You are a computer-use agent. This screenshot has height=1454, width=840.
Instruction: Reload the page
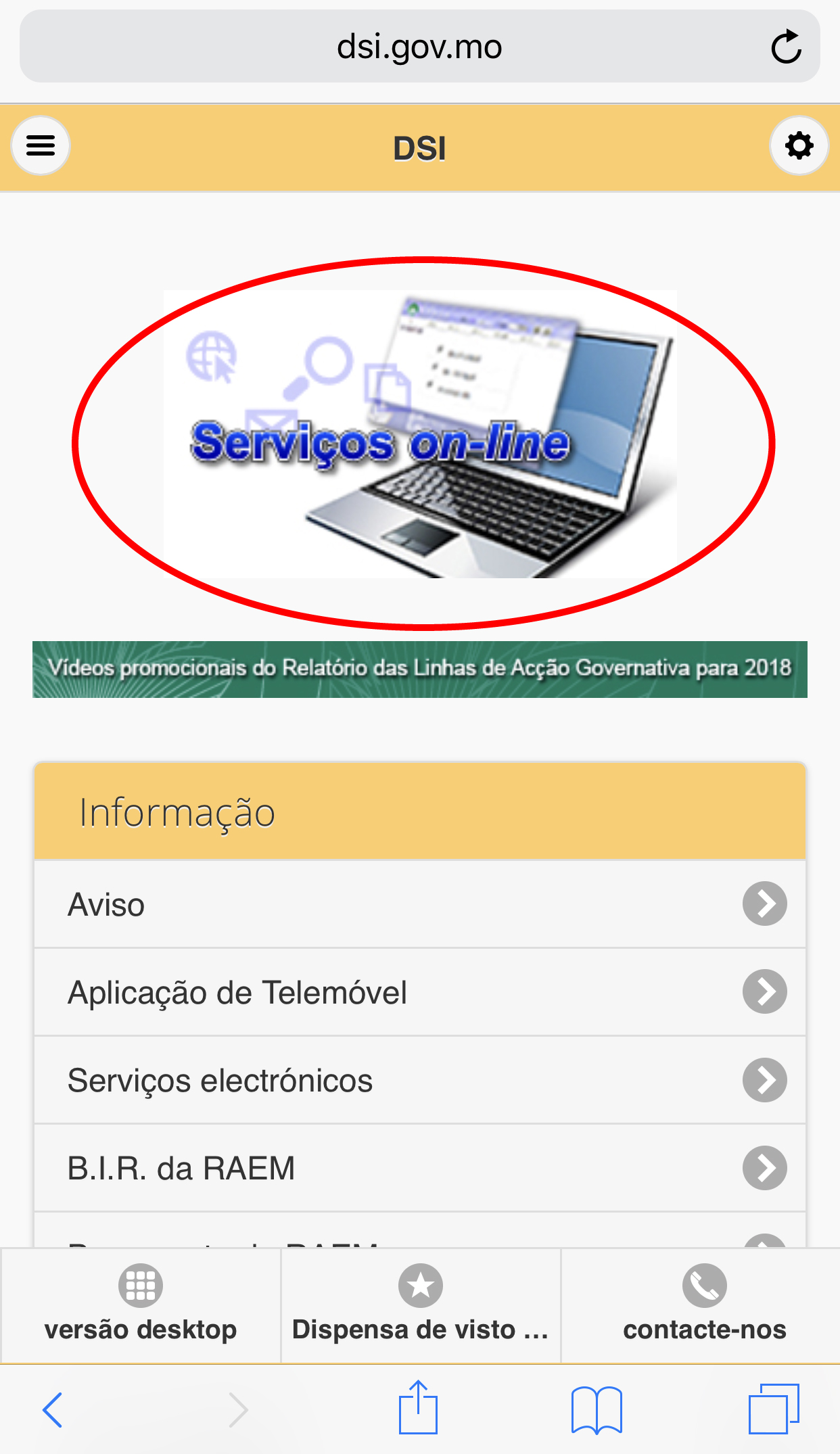pos(786,47)
